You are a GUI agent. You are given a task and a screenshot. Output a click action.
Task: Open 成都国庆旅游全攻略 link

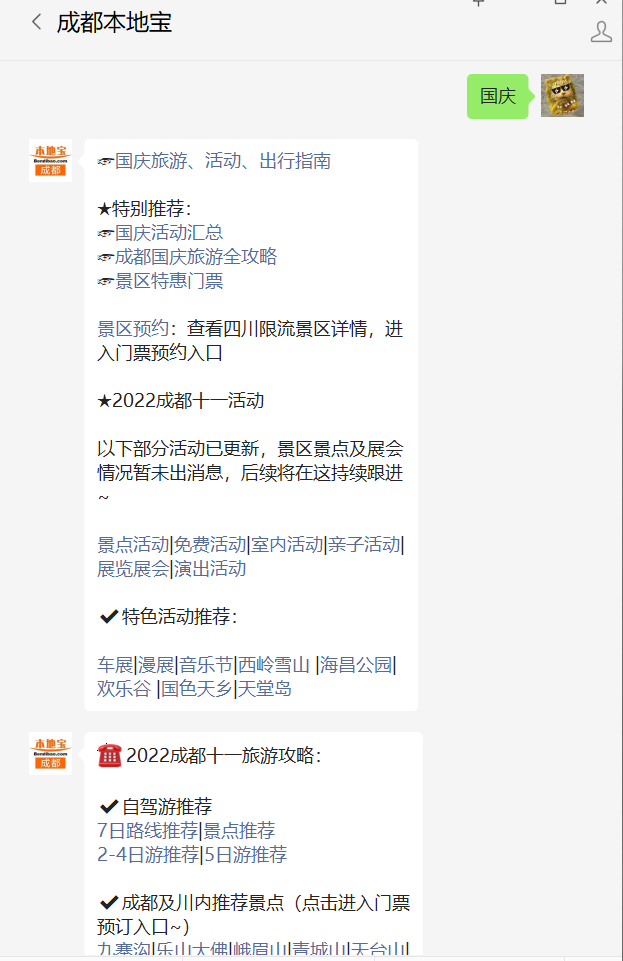point(195,257)
